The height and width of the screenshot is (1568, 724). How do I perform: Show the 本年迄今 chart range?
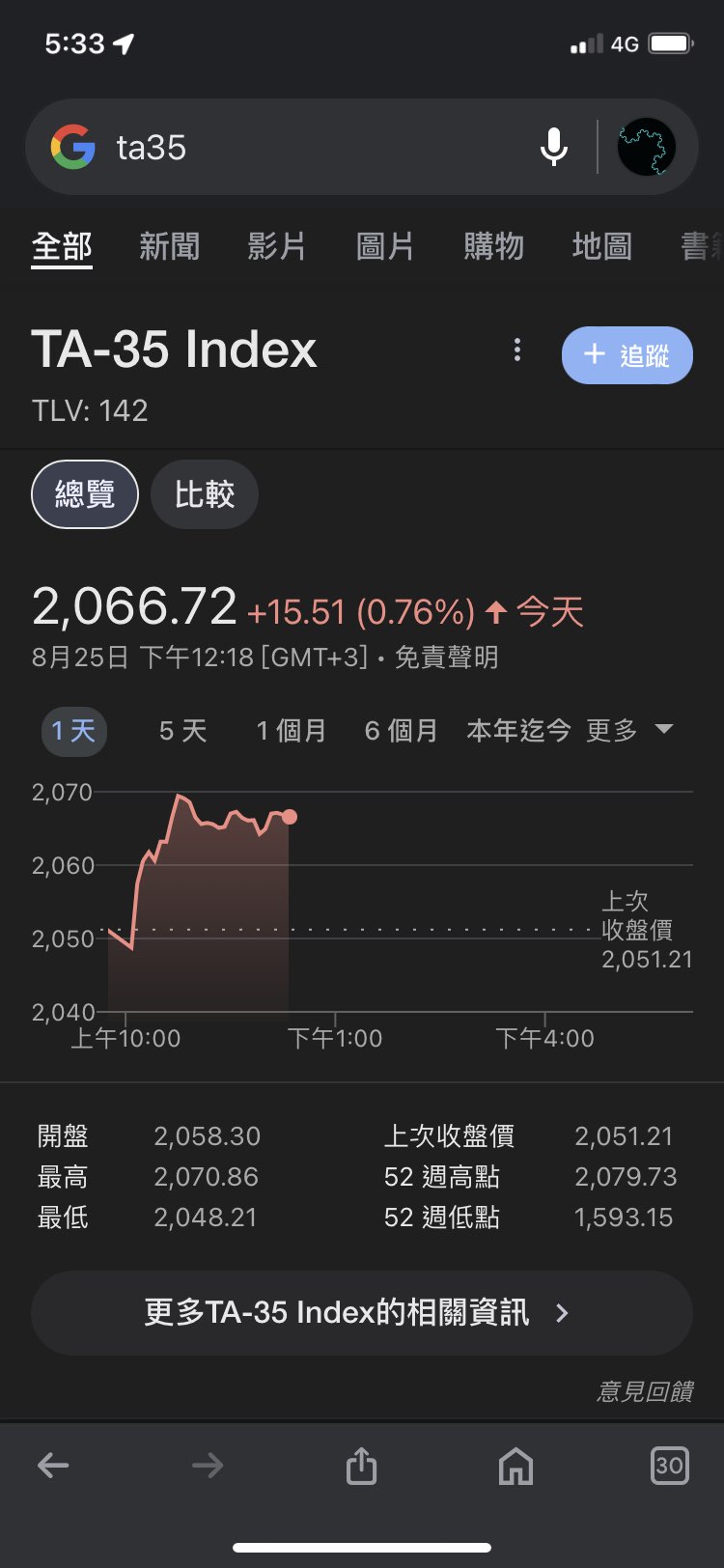[x=518, y=731]
